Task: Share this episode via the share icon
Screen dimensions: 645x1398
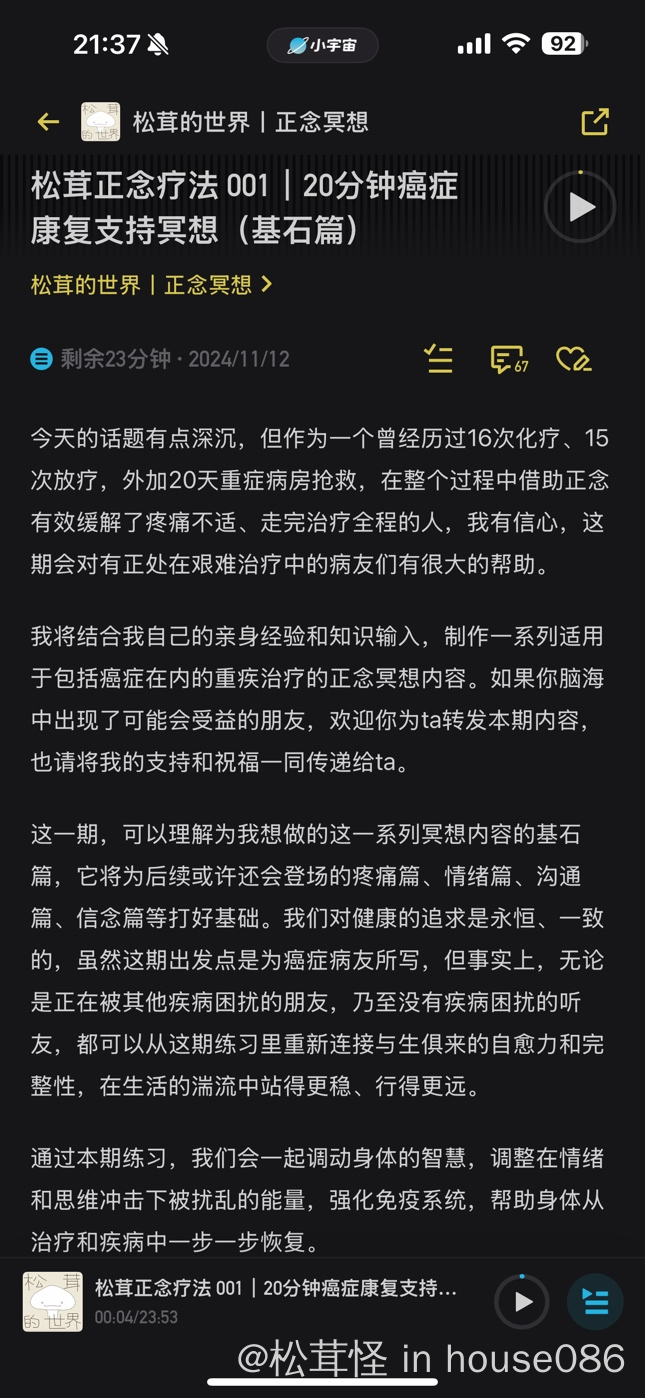Action: (595, 122)
